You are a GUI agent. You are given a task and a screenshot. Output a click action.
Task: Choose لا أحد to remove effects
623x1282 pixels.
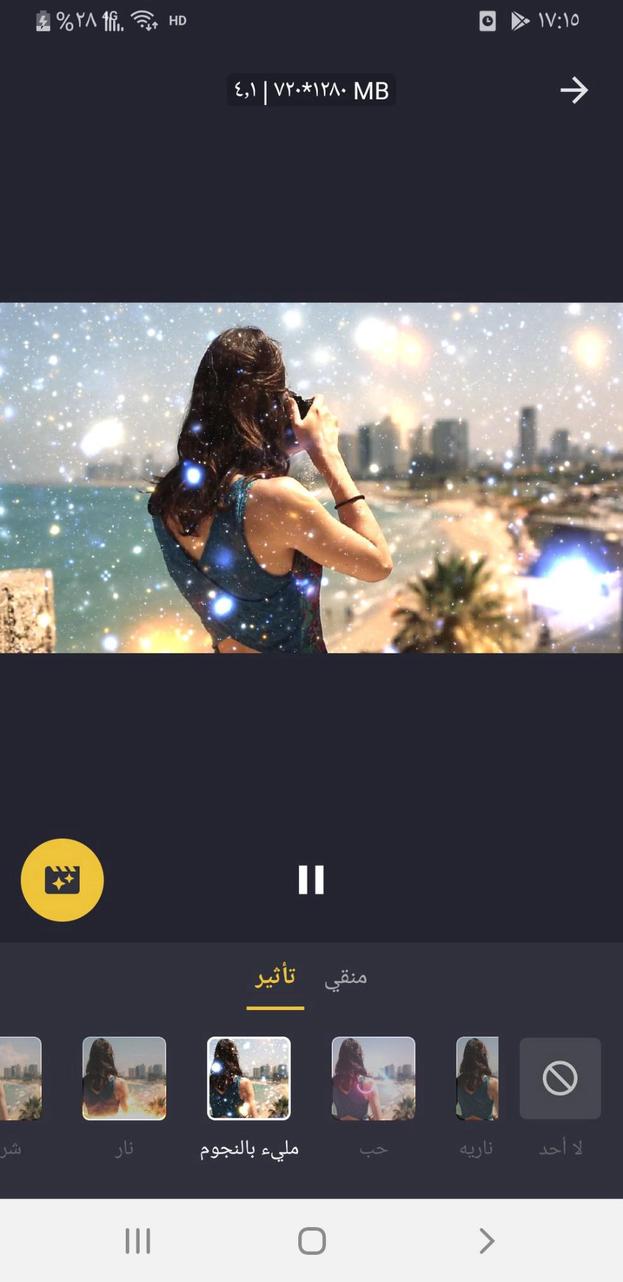pyautogui.click(x=560, y=1078)
